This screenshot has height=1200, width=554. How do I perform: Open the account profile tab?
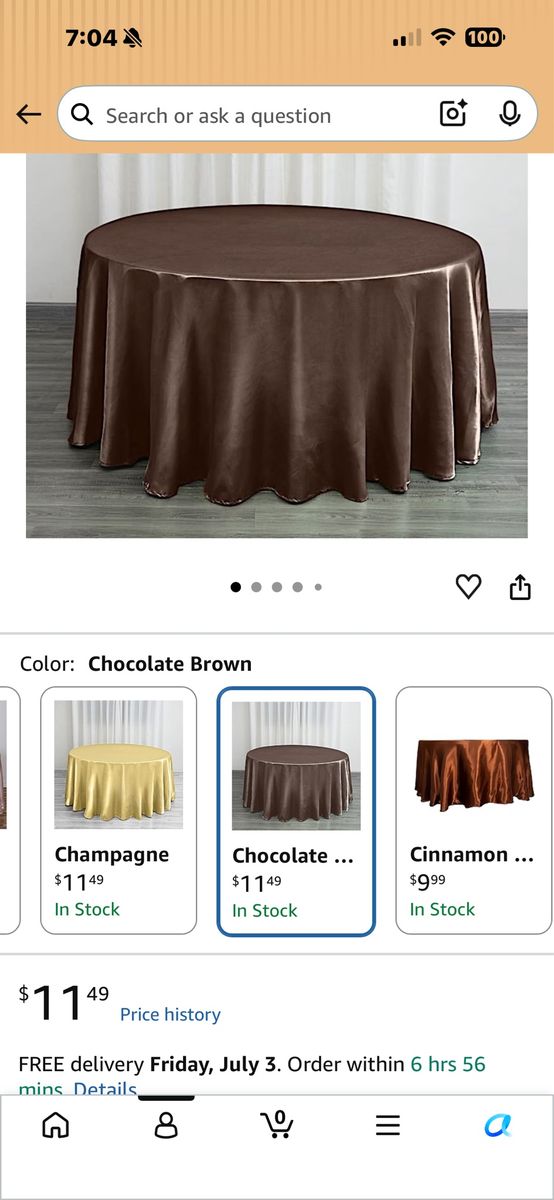tap(166, 1125)
